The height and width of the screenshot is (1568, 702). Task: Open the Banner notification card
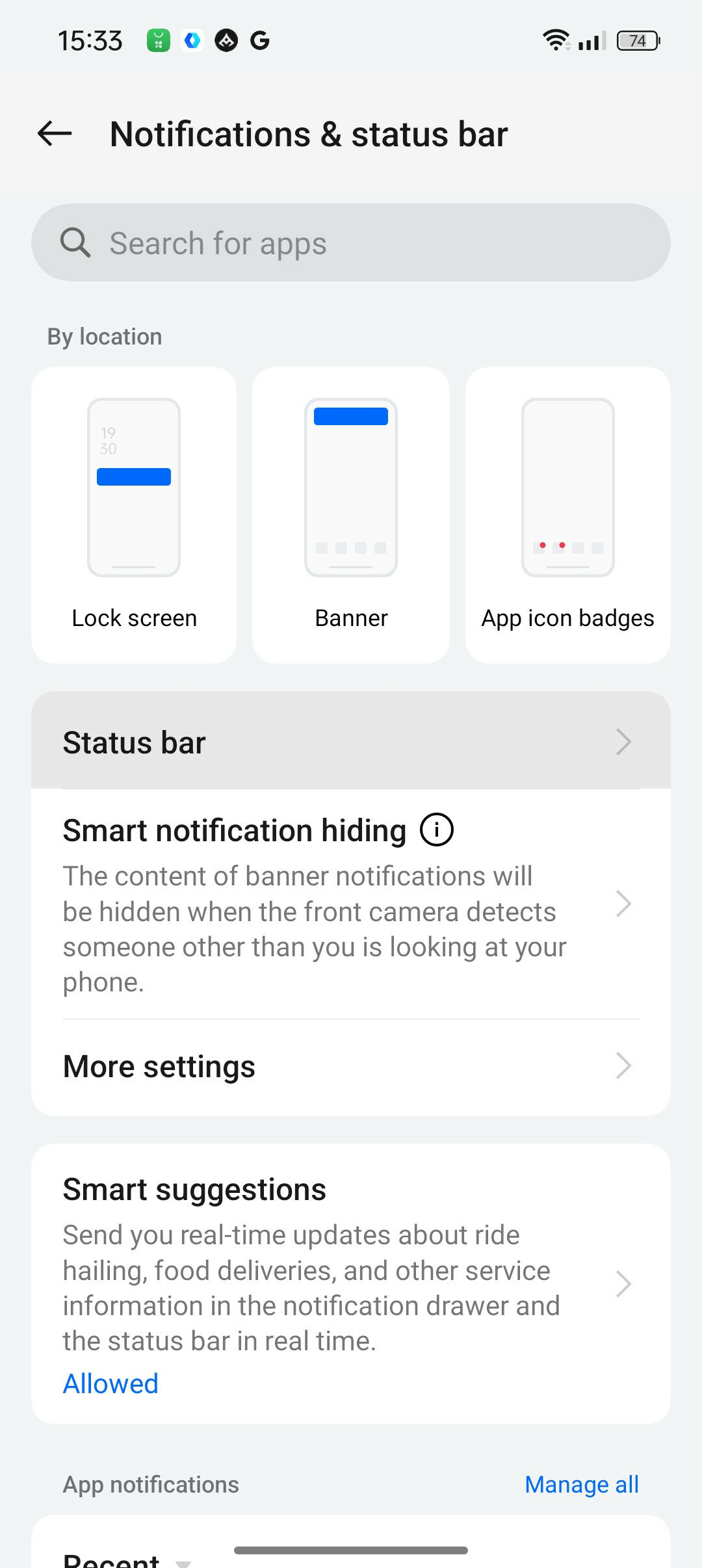pos(351,515)
